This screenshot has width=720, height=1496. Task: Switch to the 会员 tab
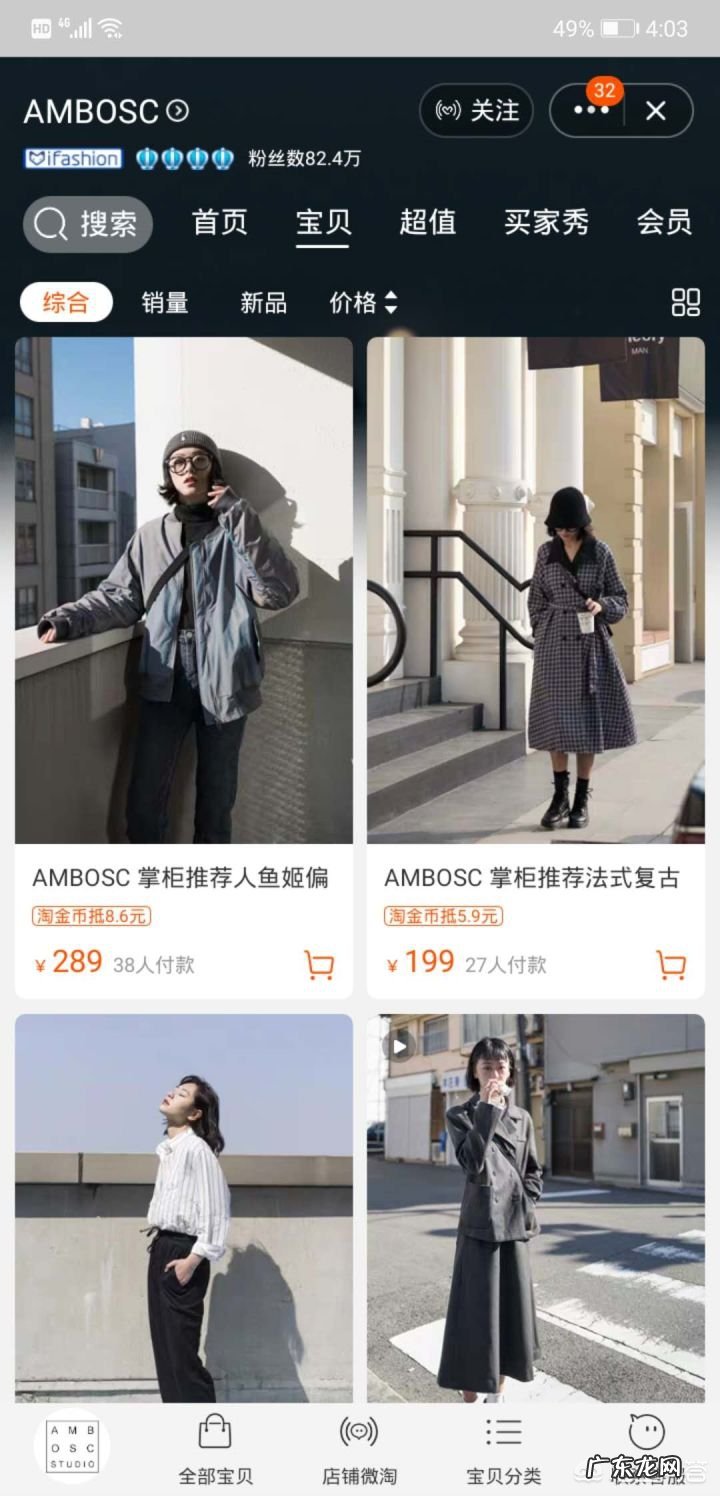(663, 224)
